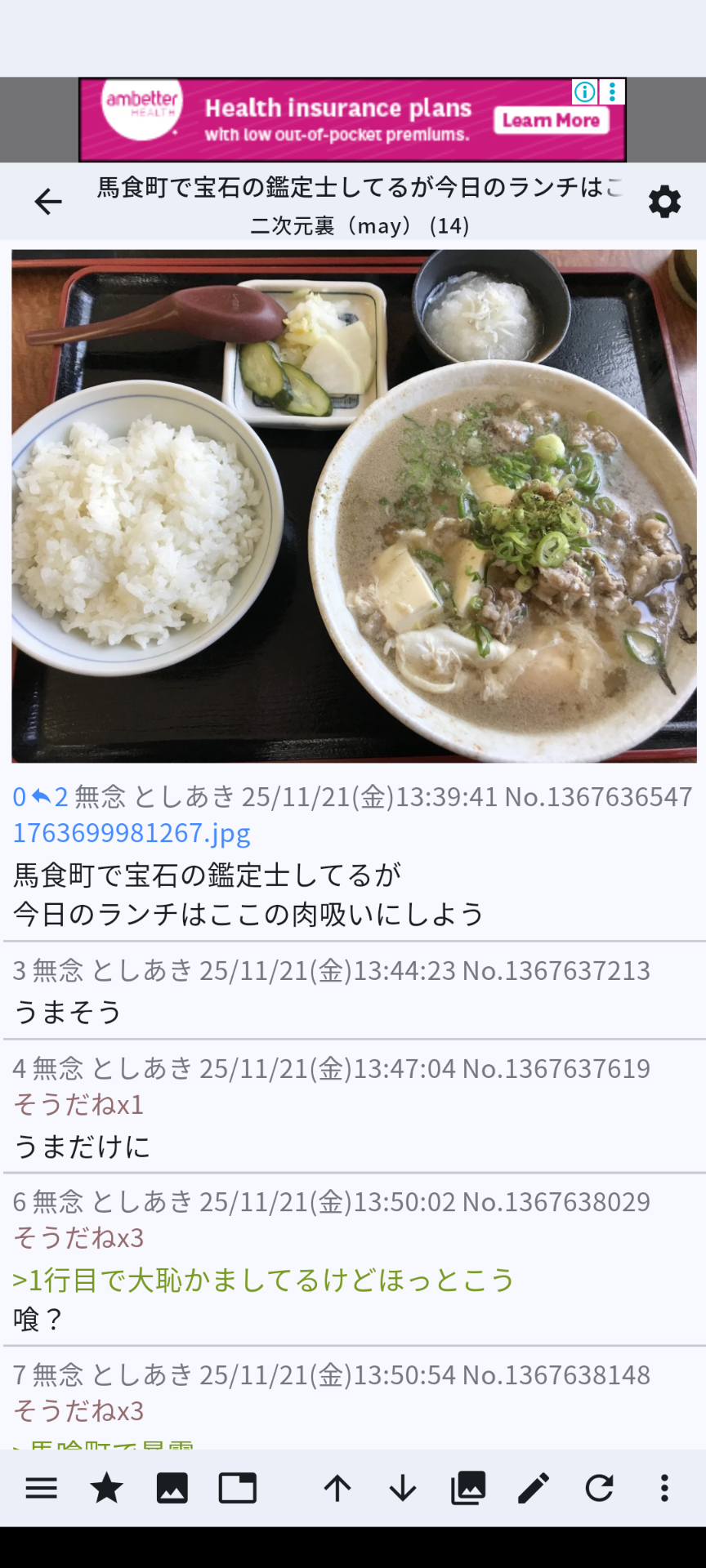Open image link 1763699981267.jpg

[x=132, y=833]
